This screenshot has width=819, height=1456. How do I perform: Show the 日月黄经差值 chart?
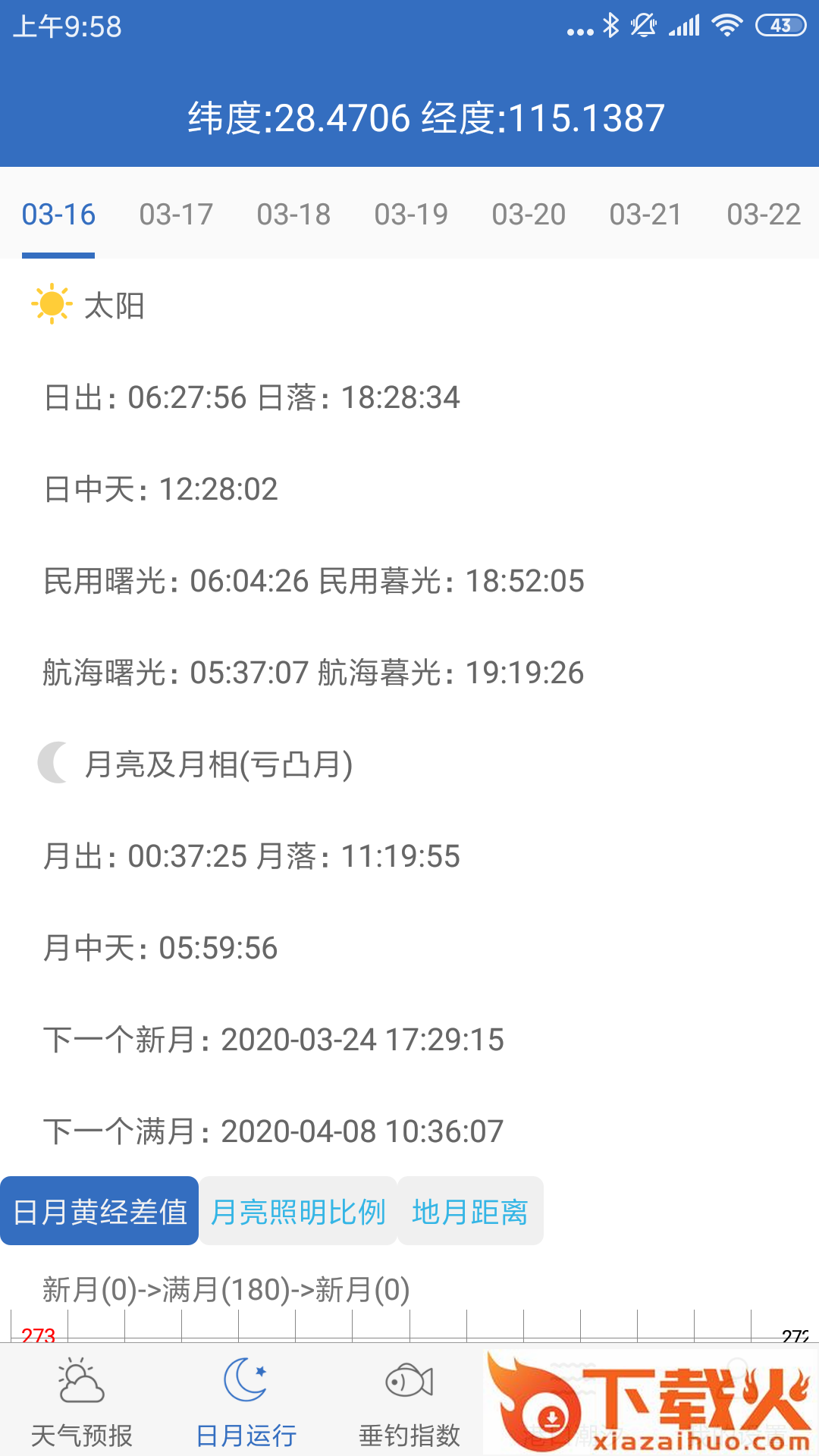(x=99, y=1211)
